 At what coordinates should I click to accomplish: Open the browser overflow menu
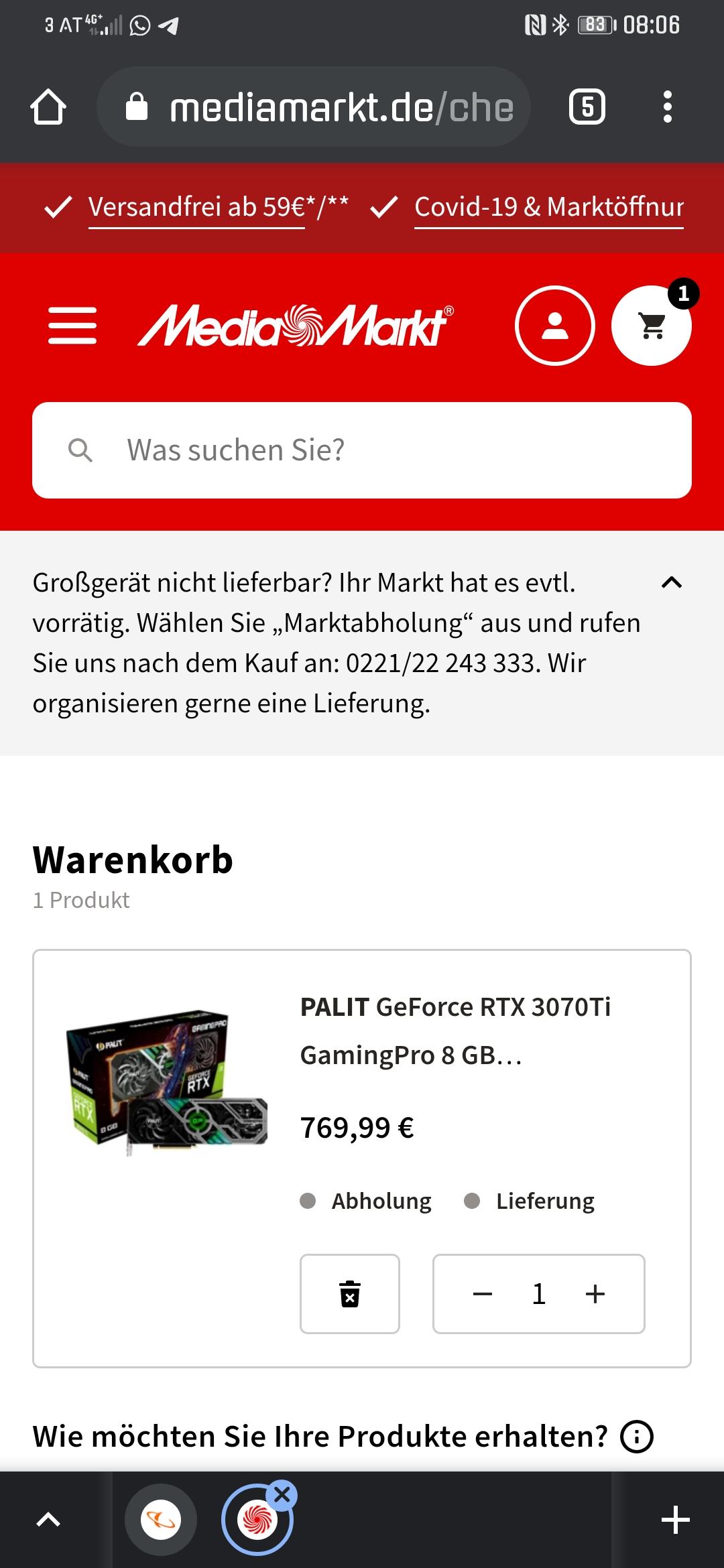[x=667, y=107]
